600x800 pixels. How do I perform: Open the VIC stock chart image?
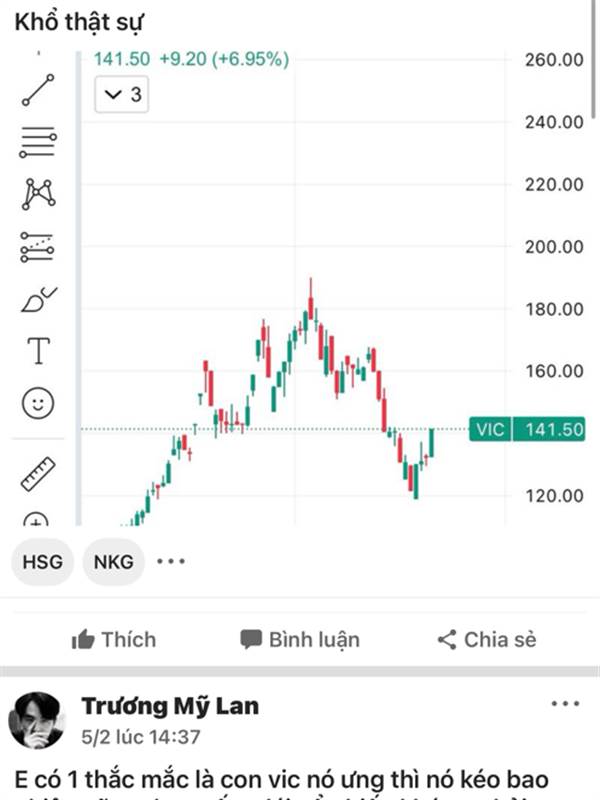(300, 290)
